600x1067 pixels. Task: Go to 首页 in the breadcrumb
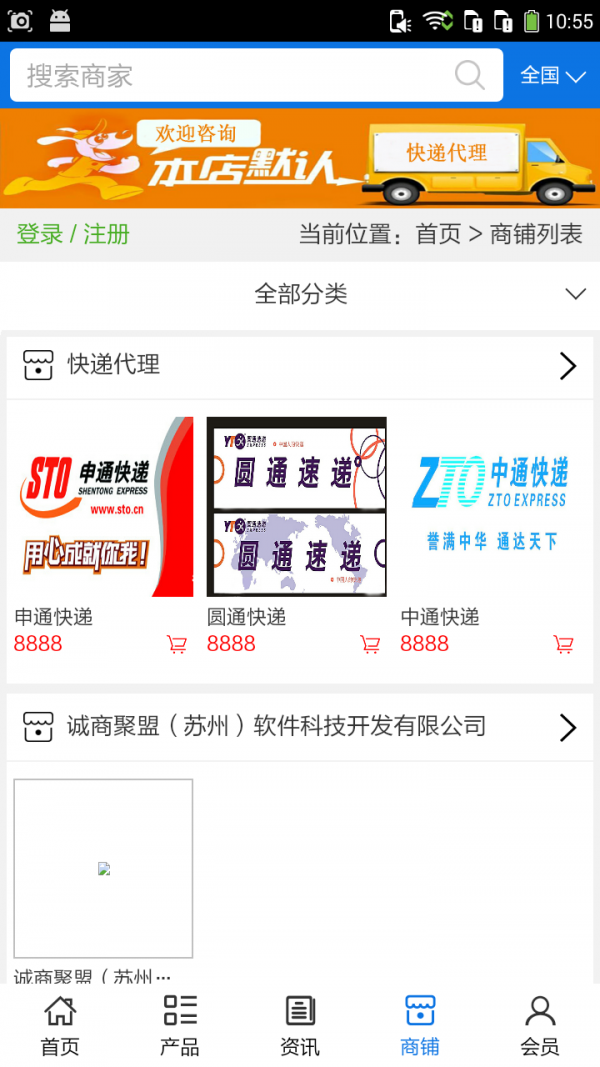[x=438, y=234]
